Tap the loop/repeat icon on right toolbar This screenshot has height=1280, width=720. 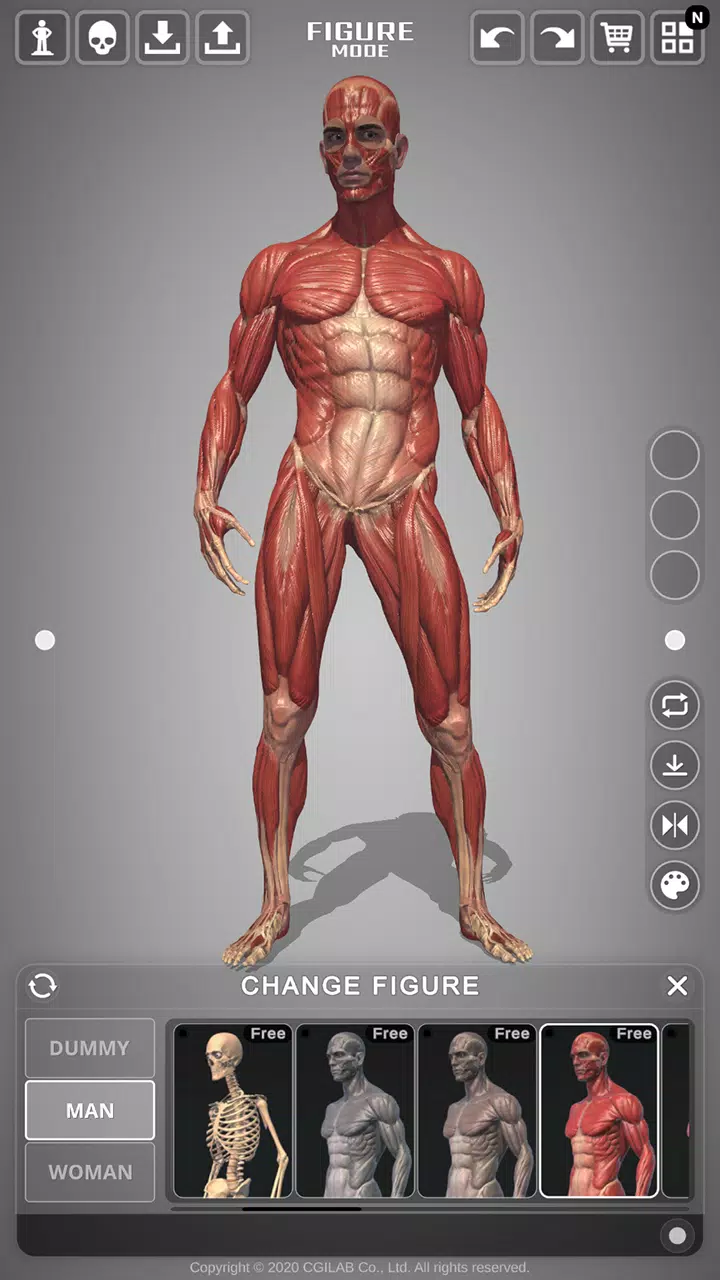[x=675, y=705]
